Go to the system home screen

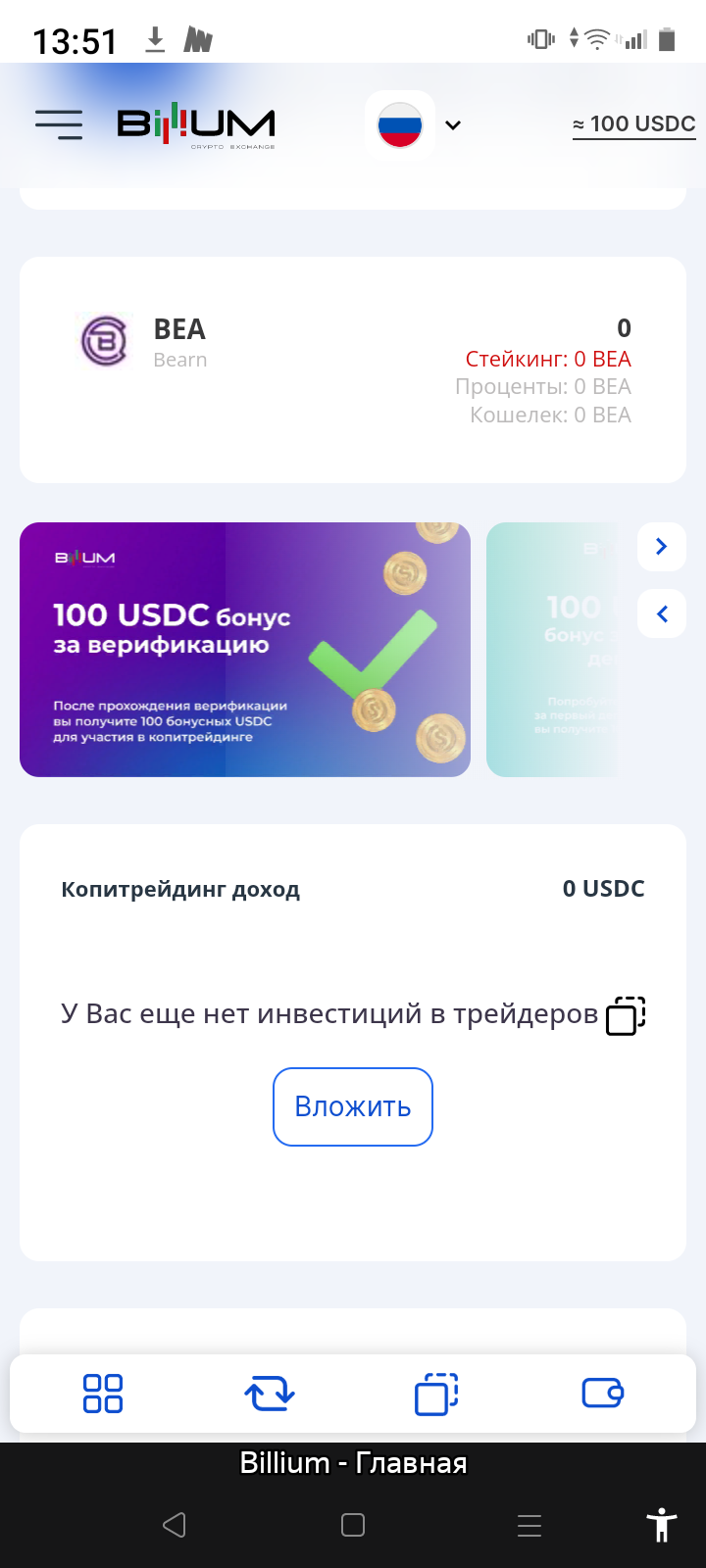353,1525
